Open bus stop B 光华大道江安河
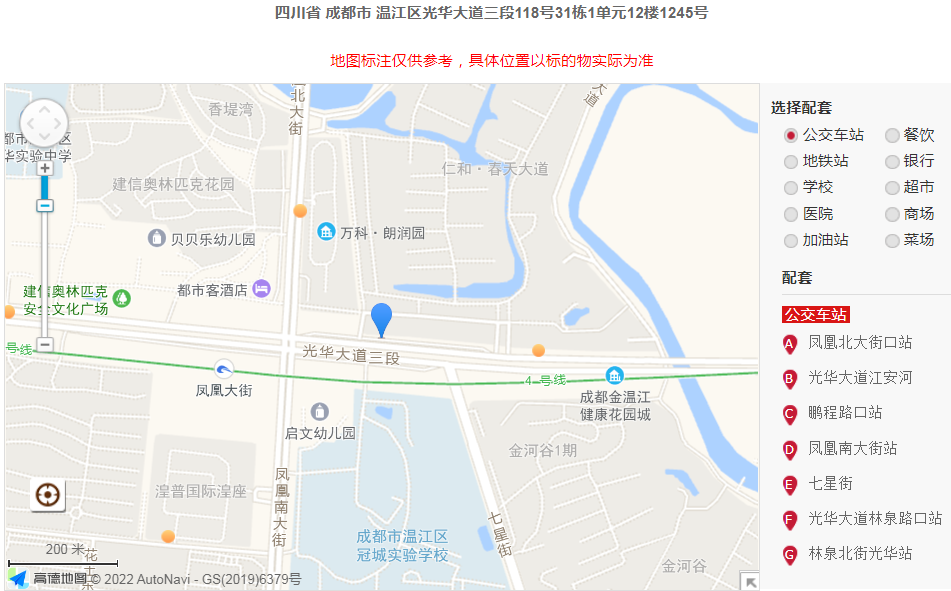Image resolution: width=951 pixels, height=591 pixels. pos(859,378)
